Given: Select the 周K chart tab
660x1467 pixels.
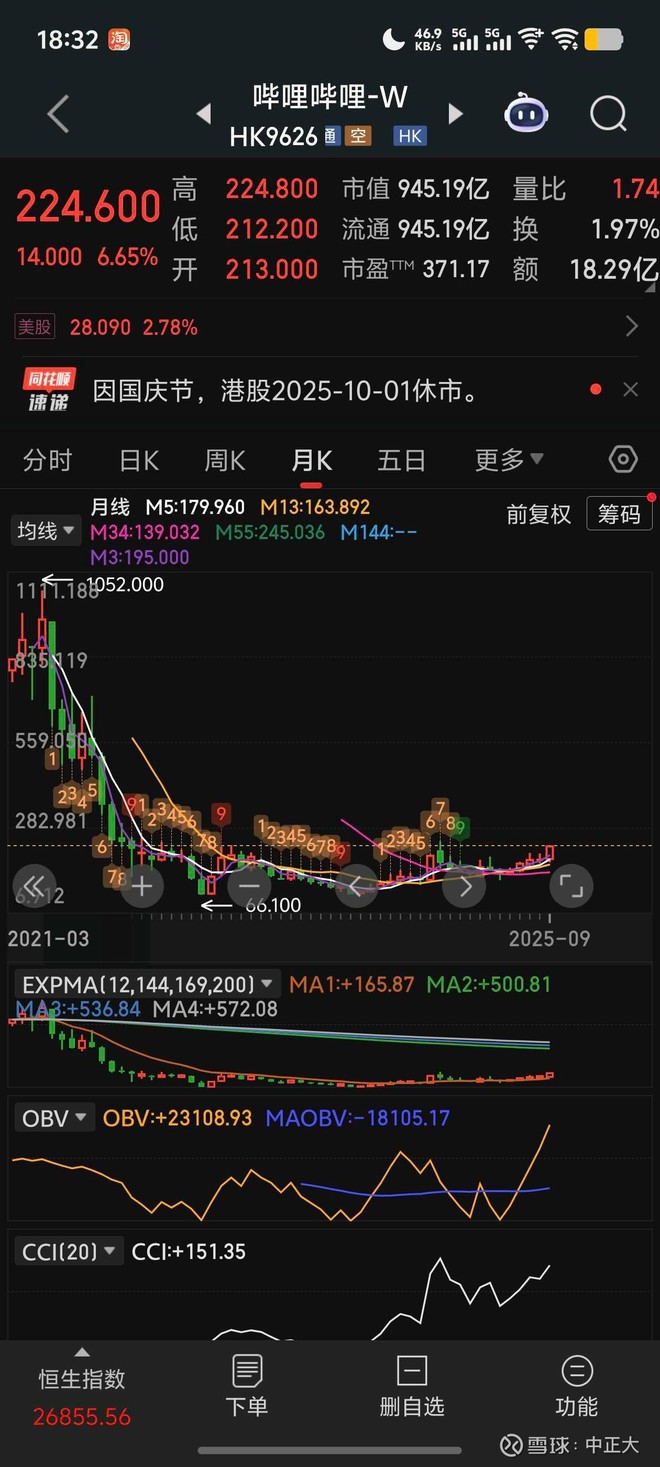Looking at the screenshot, I should tap(225, 460).
